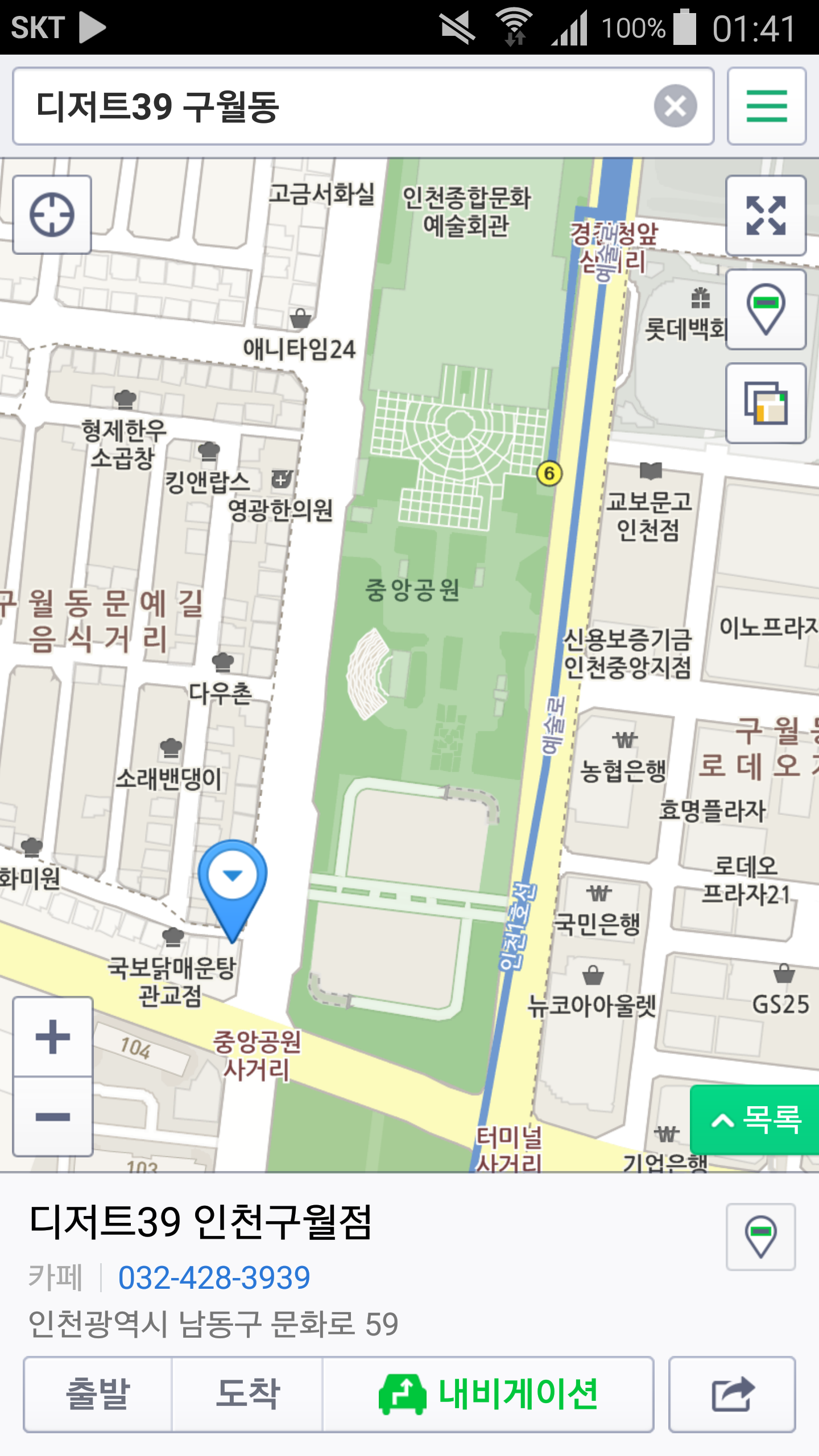Open the green hamburger menu
Screen dimensions: 819x1456
(766, 106)
